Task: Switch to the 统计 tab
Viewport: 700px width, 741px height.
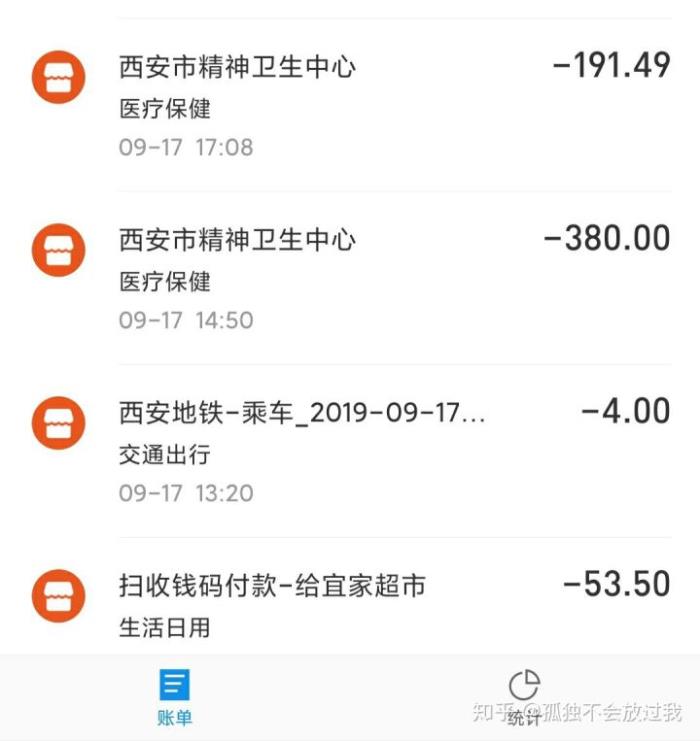Action: 524,698
